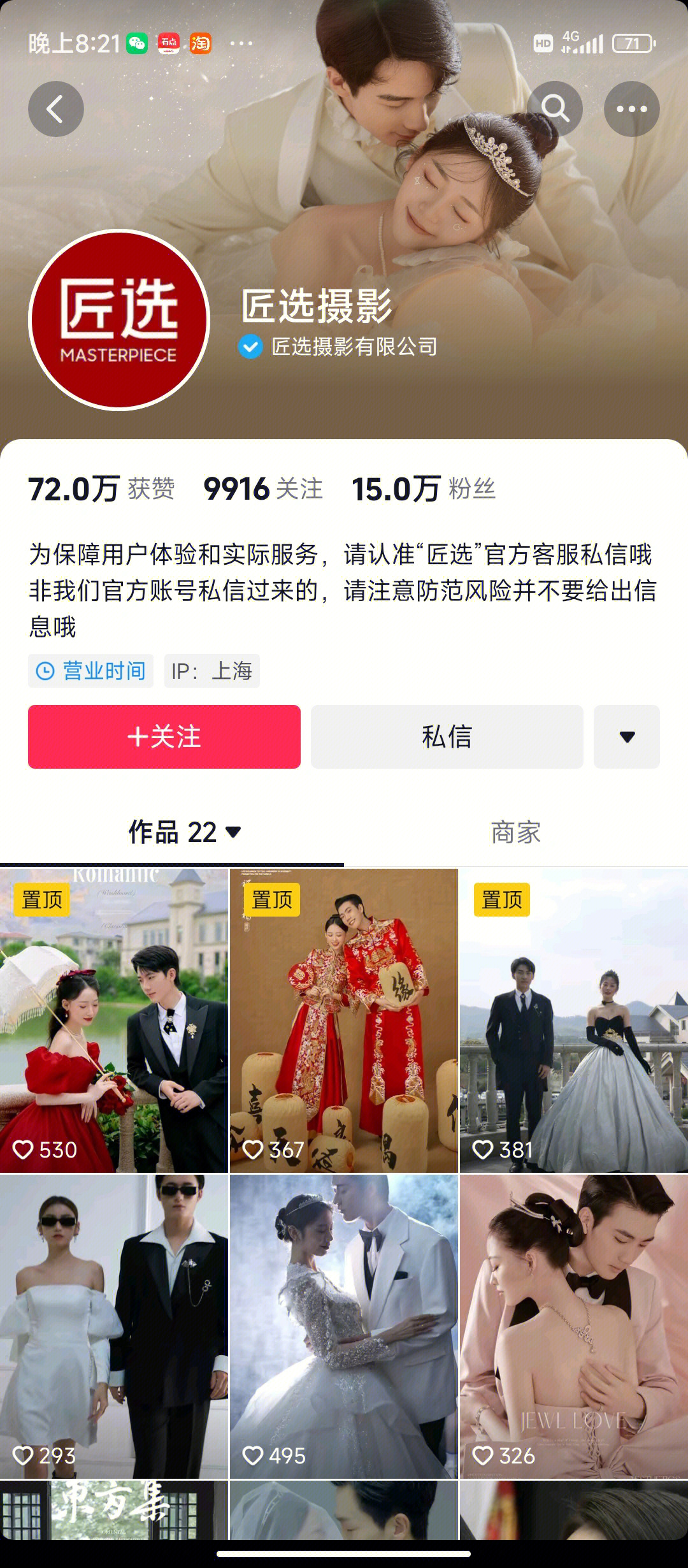Open pinned video with 530 likes
The image size is (688, 1568).
(114, 1020)
